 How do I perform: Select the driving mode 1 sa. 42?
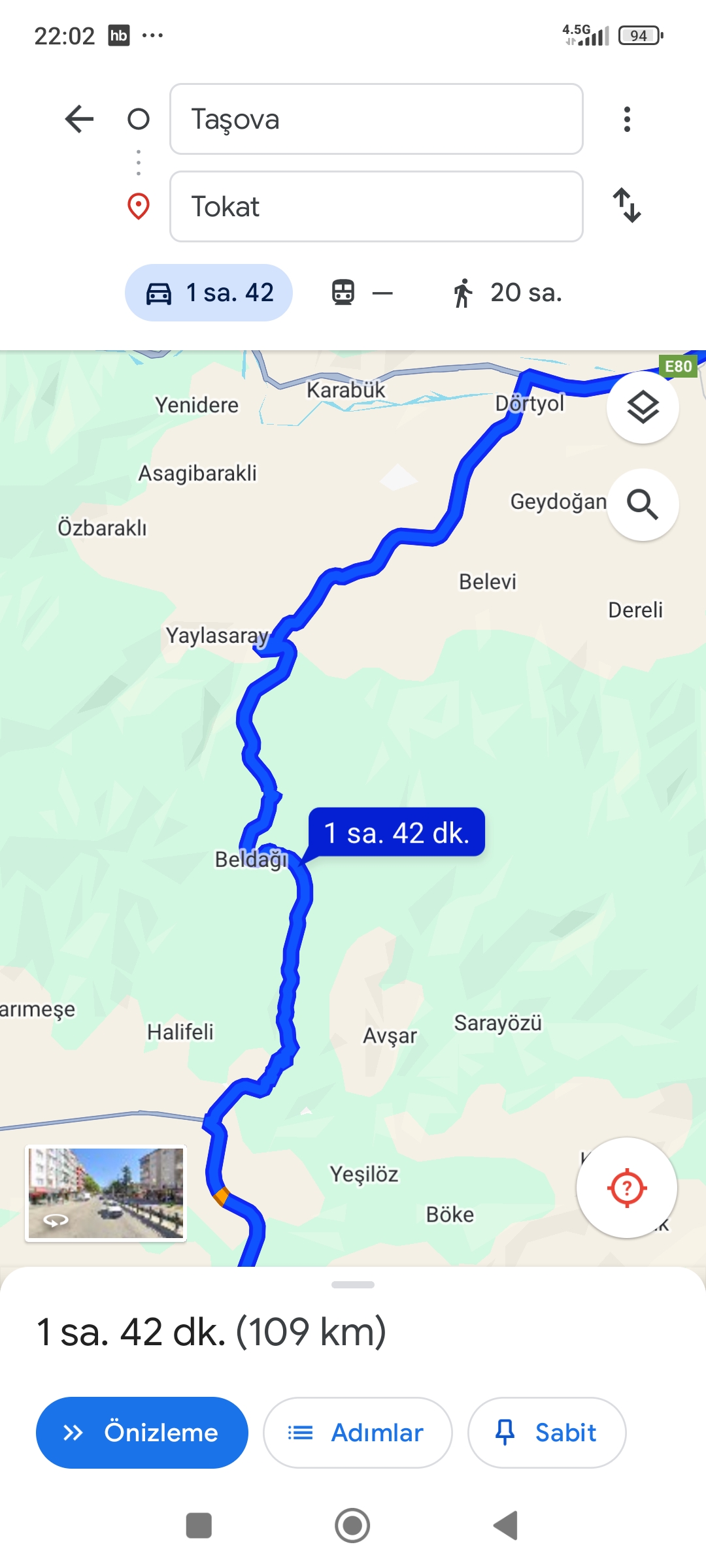pos(209,293)
